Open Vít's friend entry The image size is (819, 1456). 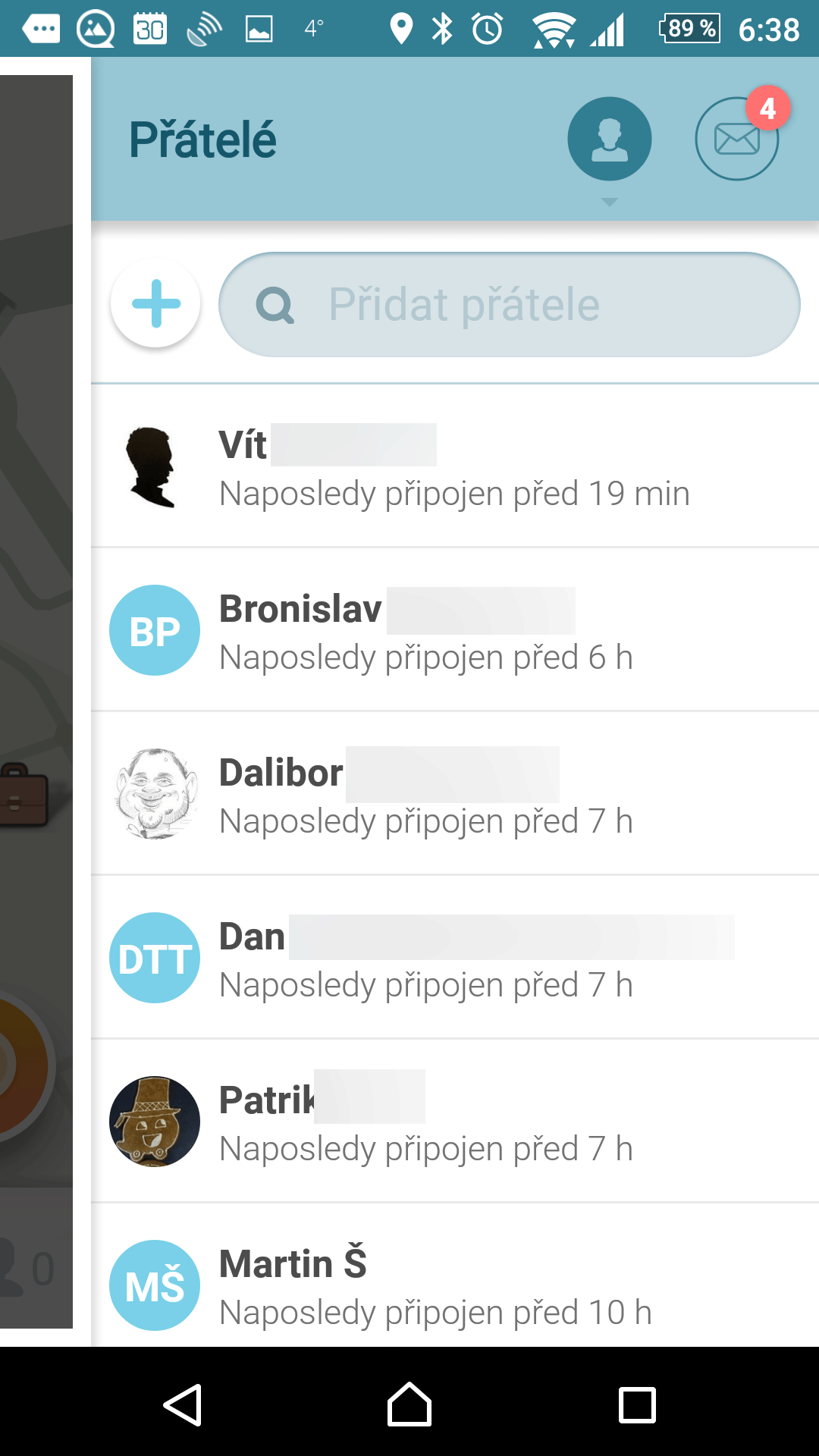click(x=455, y=466)
